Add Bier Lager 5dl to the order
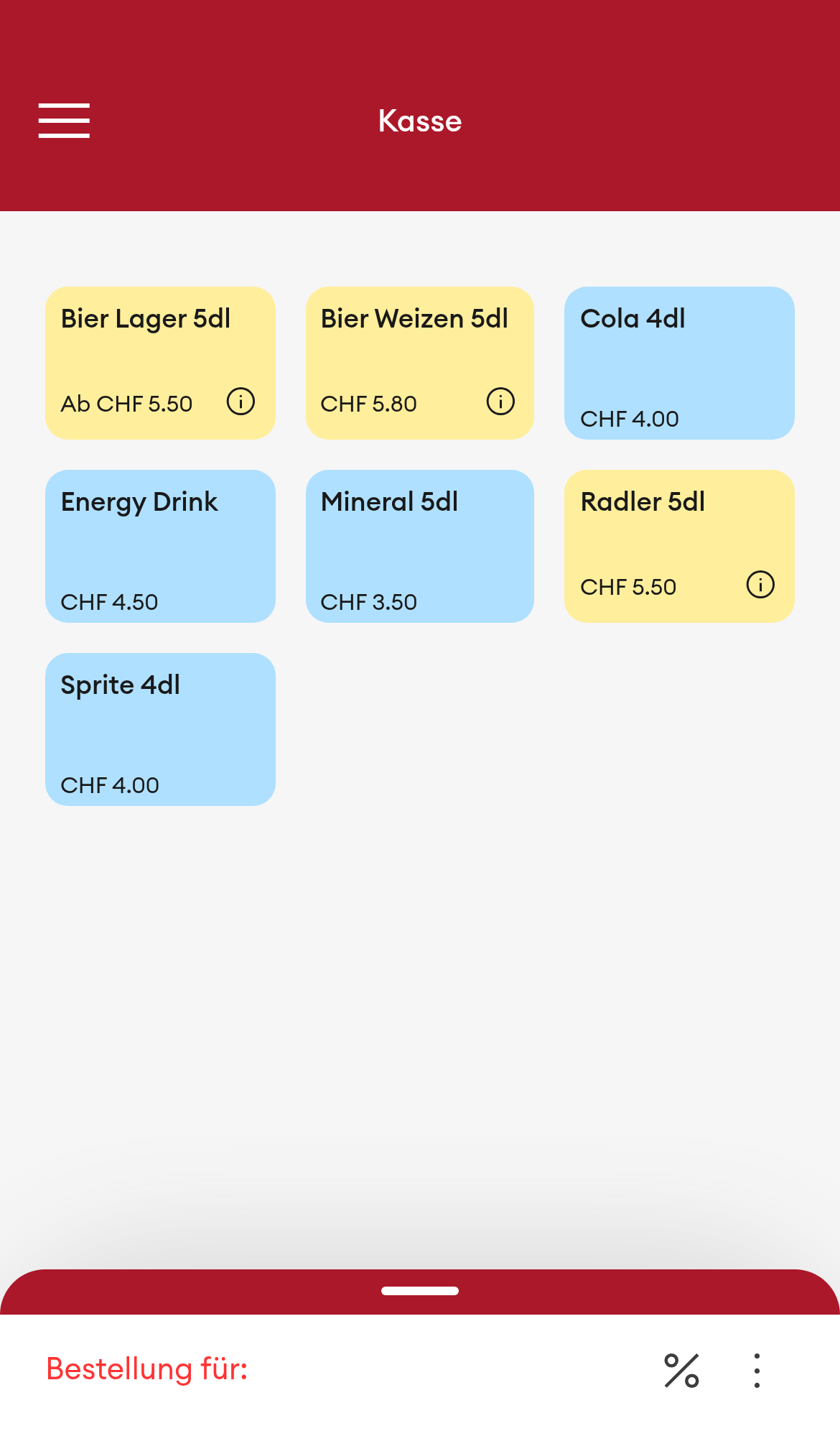Image resolution: width=840 pixels, height=1431 pixels. click(160, 363)
